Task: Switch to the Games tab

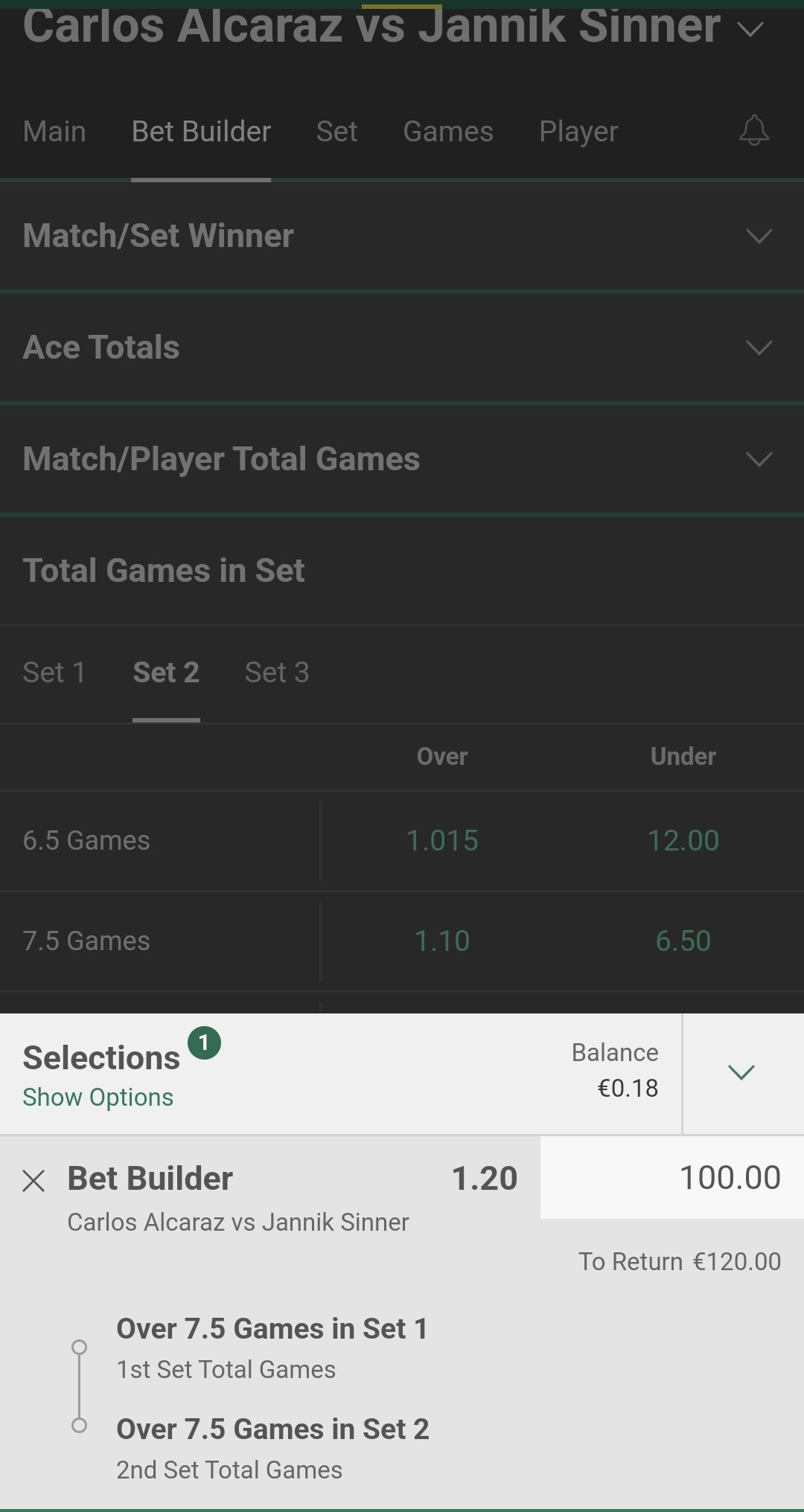Action: pyautogui.click(x=448, y=132)
